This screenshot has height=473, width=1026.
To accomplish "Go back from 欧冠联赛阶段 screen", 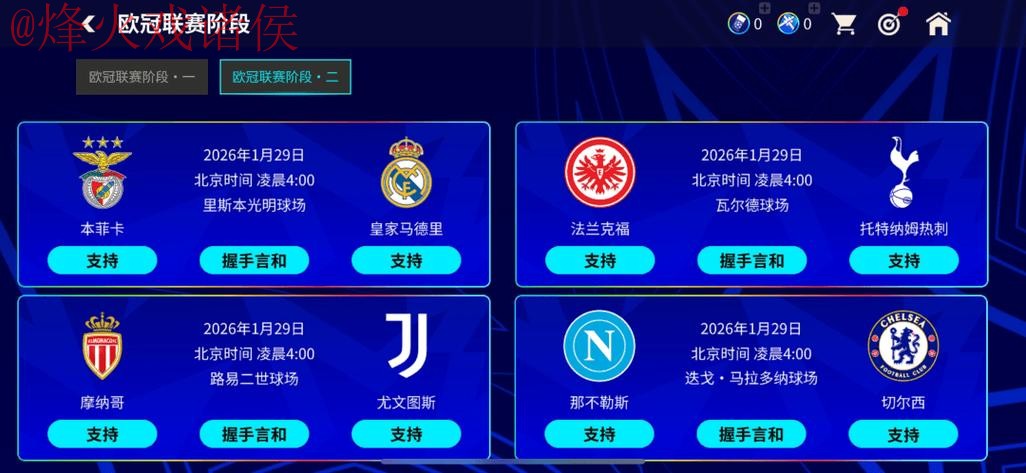I will (89, 23).
